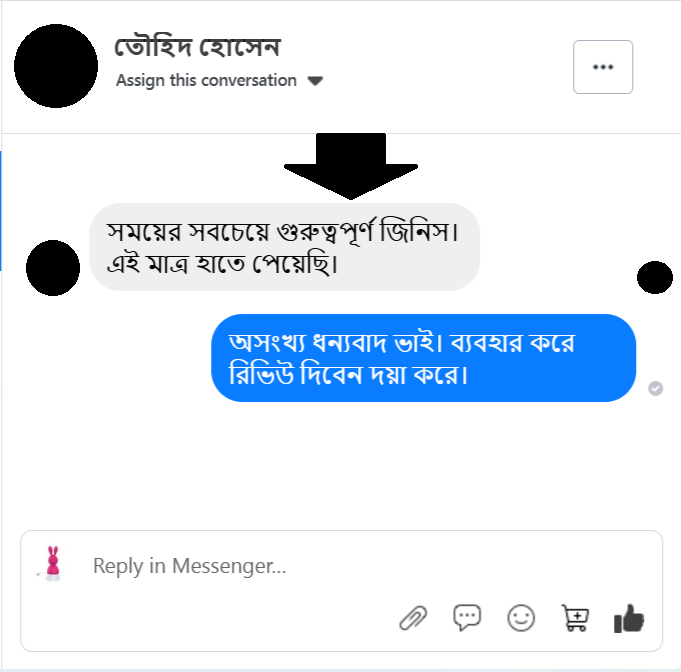The height and width of the screenshot is (672, 681).
Task: Attach a file with the paperclip icon
Action: point(413,619)
